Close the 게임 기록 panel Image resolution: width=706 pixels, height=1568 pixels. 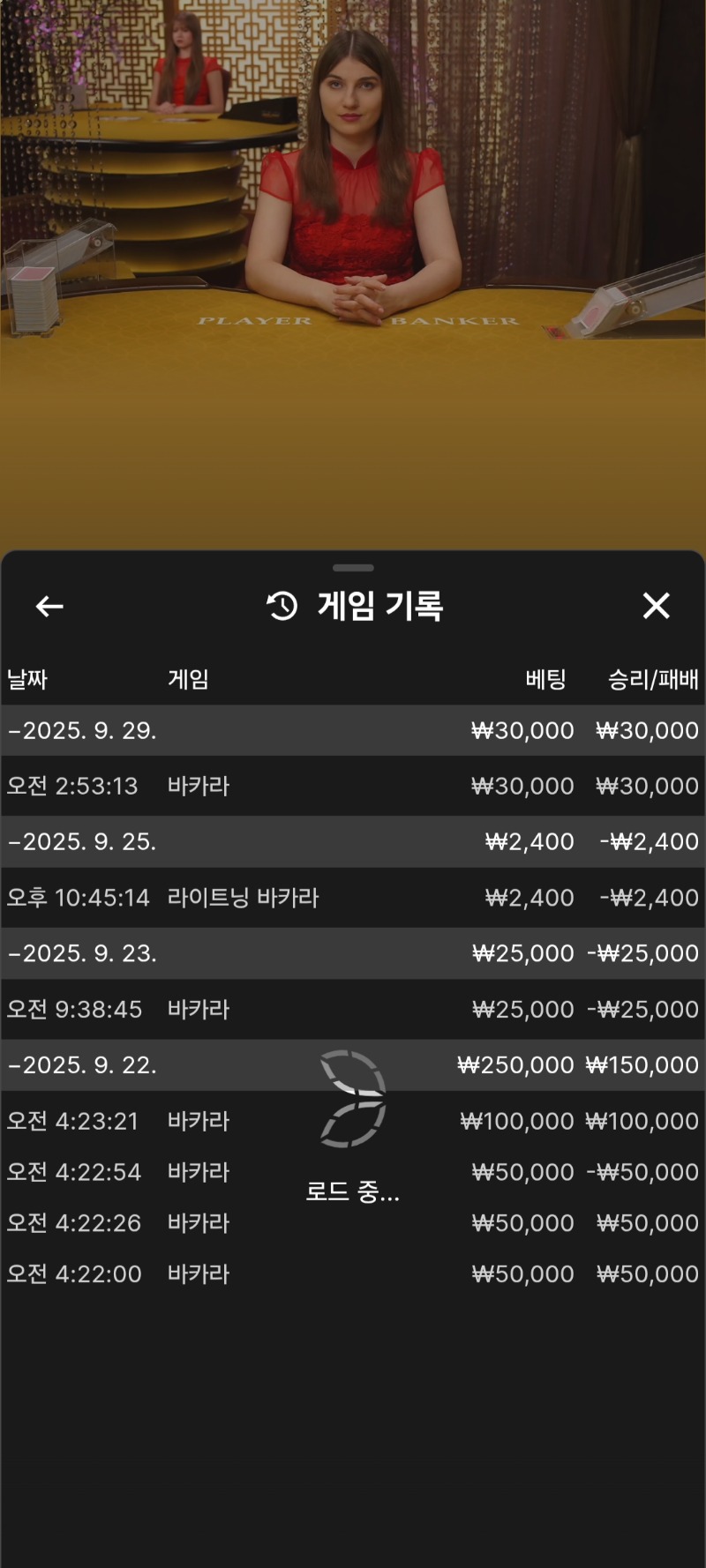point(656,606)
